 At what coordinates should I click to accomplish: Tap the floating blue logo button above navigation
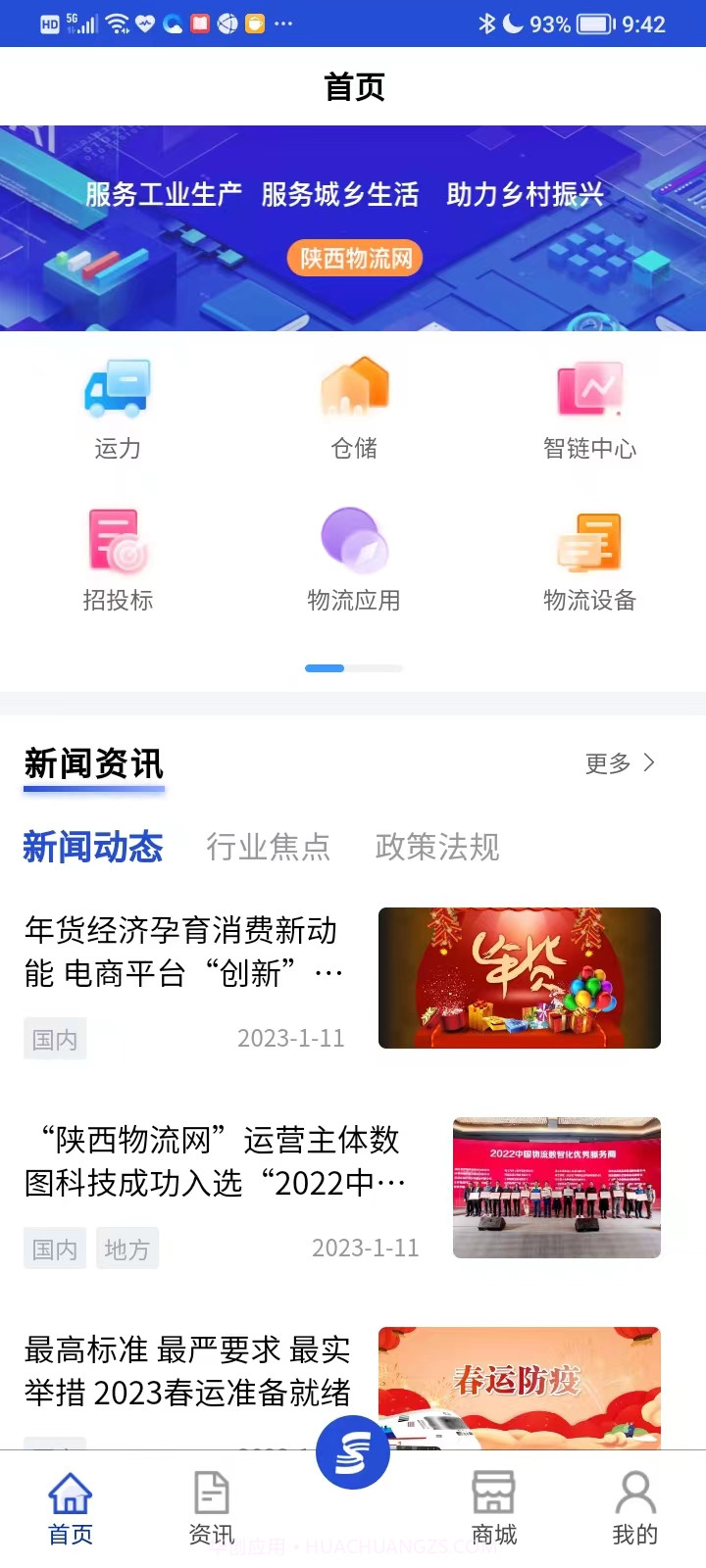pyautogui.click(x=353, y=1453)
